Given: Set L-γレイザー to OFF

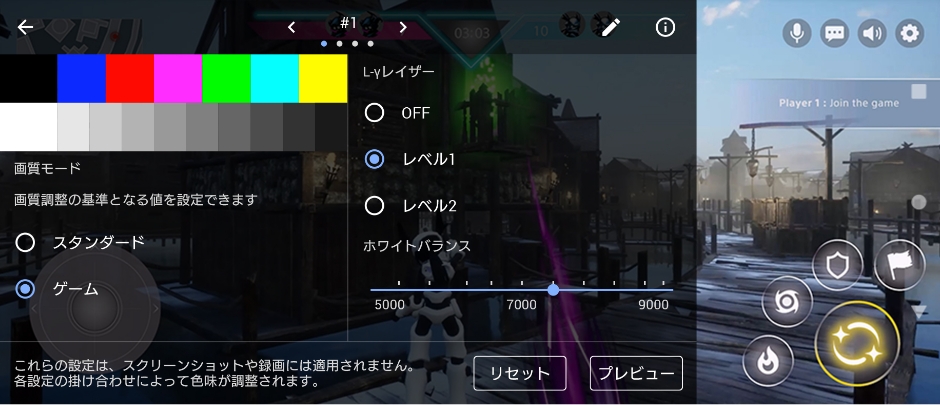Looking at the screenshot, I should tap(375, 112).
